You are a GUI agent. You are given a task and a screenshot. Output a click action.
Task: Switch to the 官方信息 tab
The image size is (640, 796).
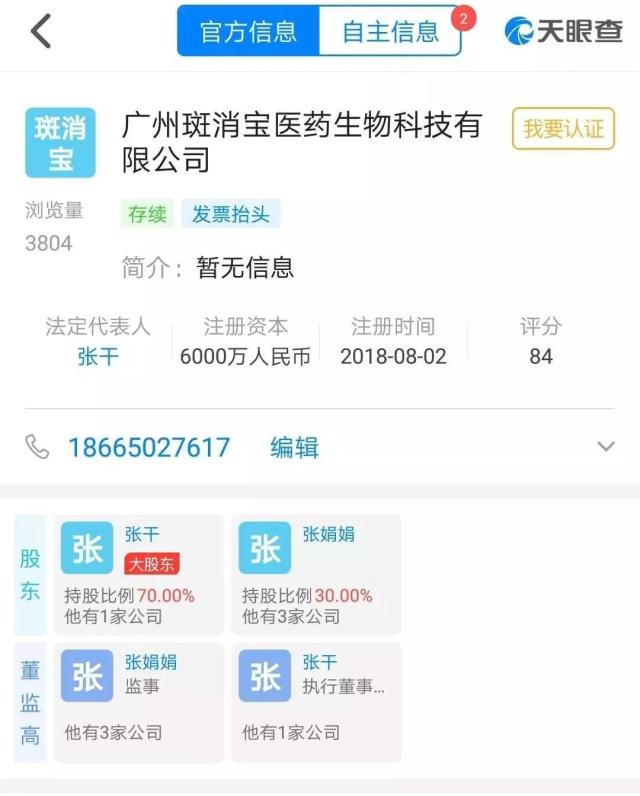pyautogui.click(x=248, y=32)
